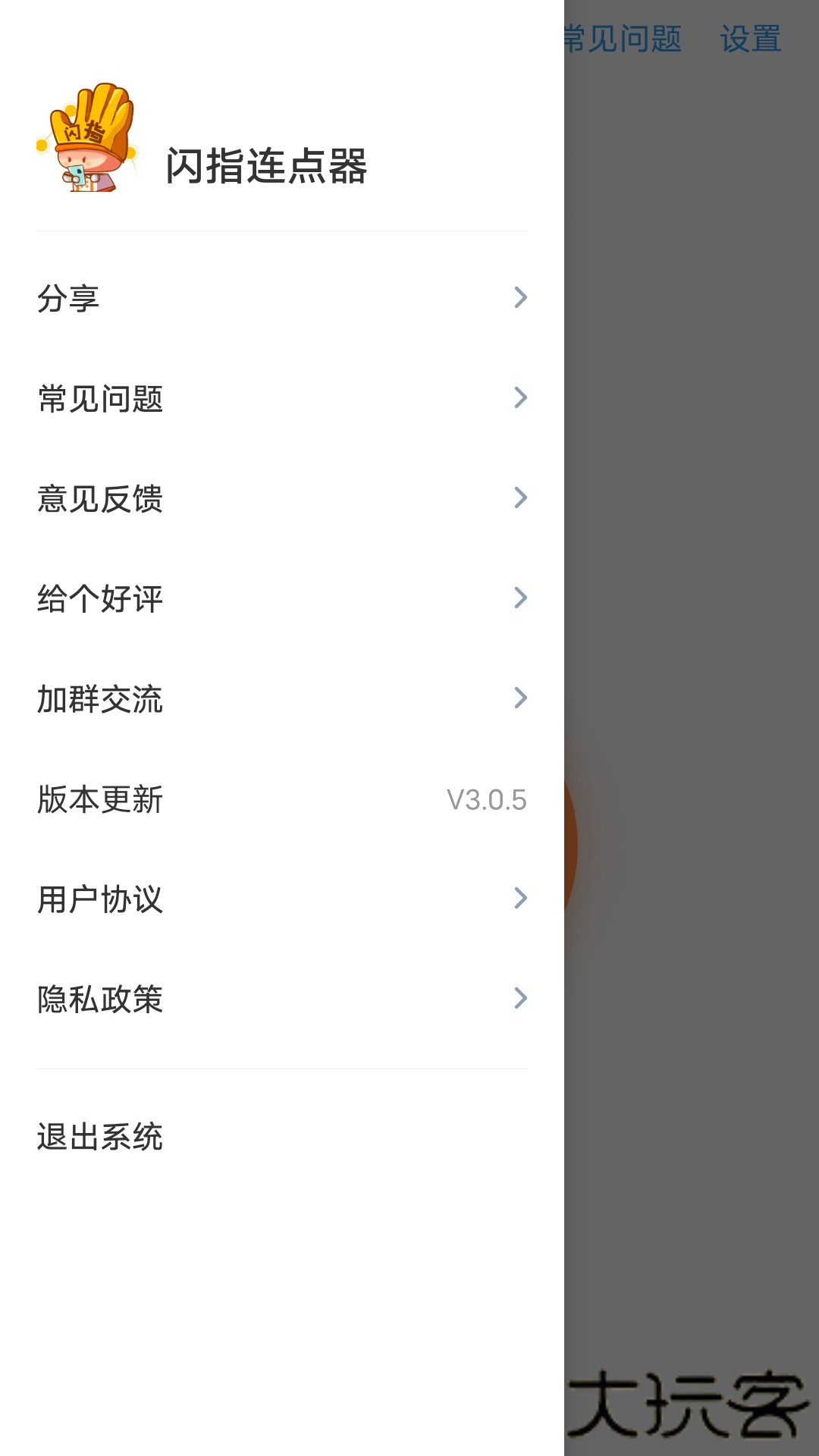Expand the chevron next to 分享
This screenshot has width=819, height=1456.
point(520,299)
